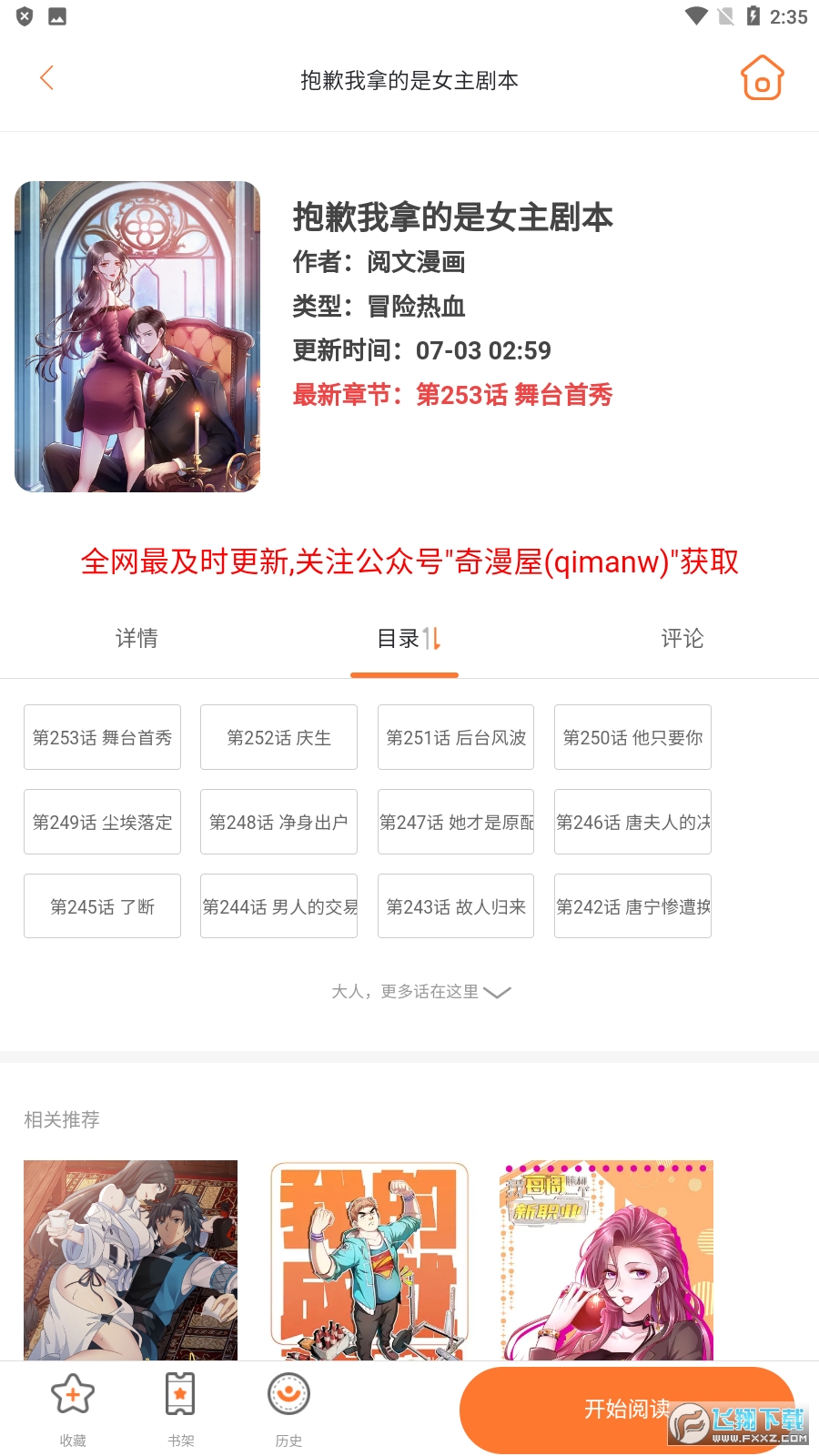Viewport: 819px width, 1456px height.
Task: Open chapter 第248话 净身出户
Action: click(x=278, y=822)
